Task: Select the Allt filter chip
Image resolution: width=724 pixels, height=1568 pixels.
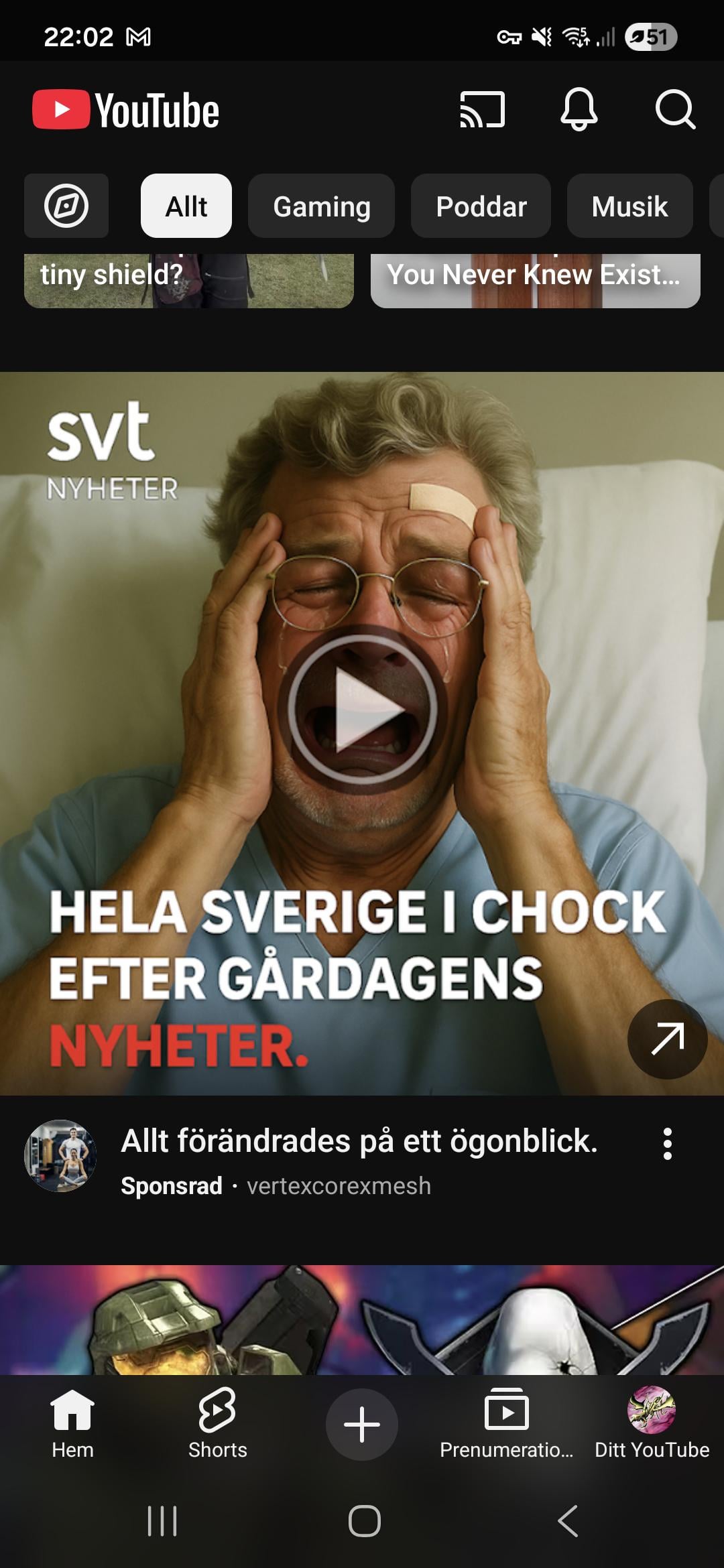Action: [186, 206]
